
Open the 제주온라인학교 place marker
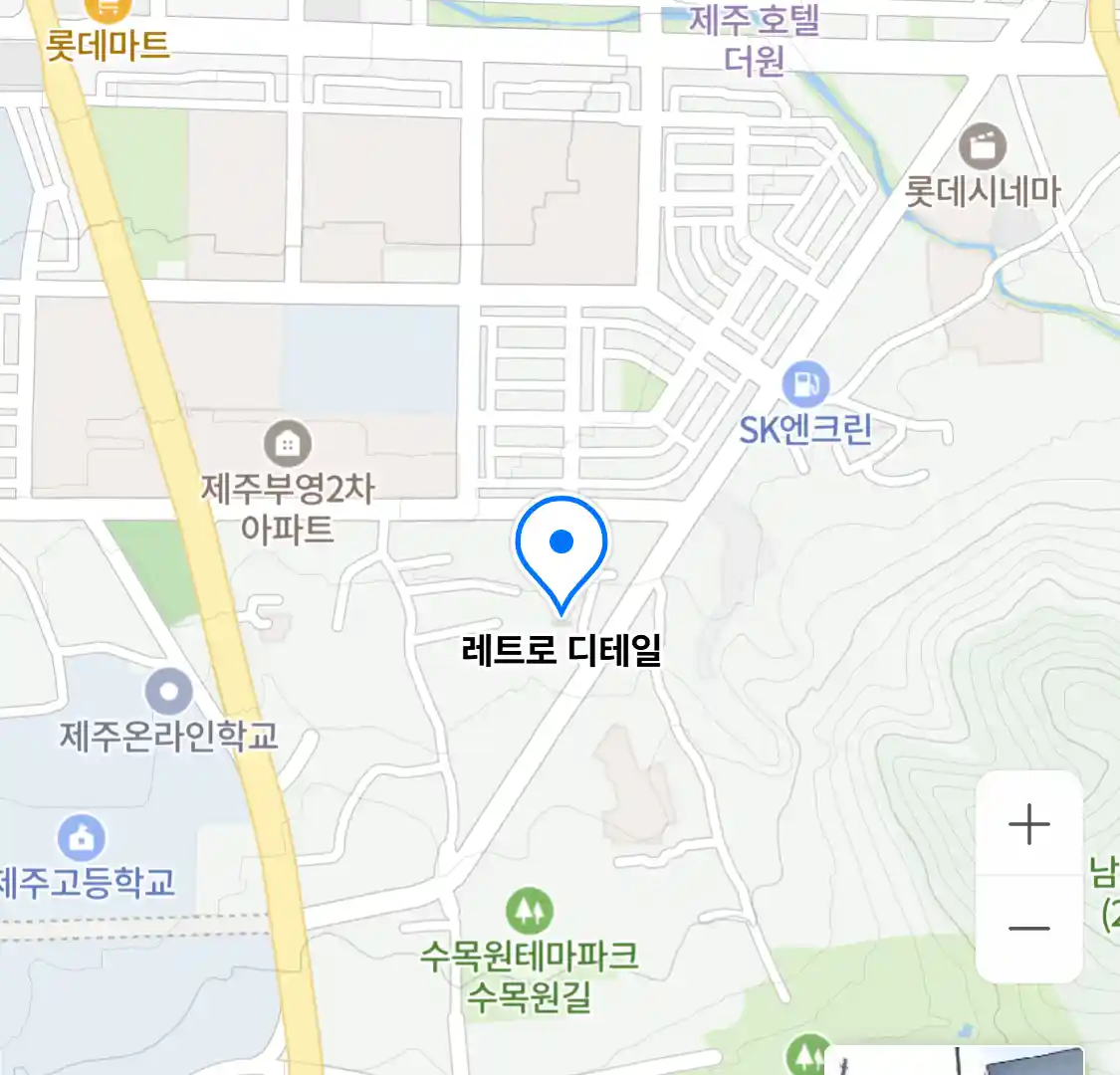click(x=168, y=691)
